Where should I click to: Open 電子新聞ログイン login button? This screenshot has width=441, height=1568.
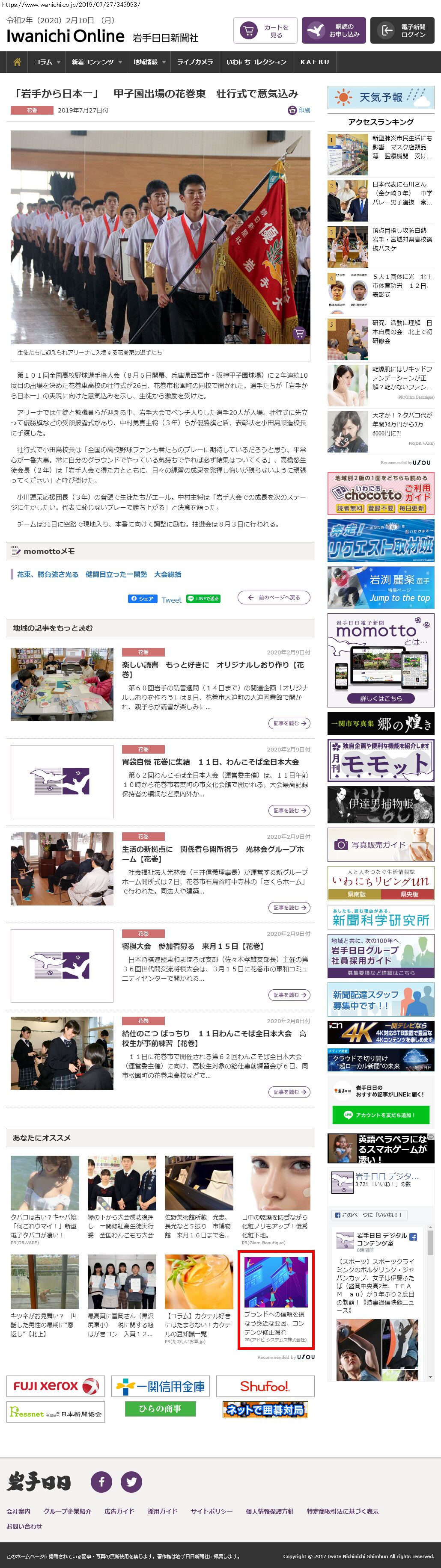[x=404, y=30]
